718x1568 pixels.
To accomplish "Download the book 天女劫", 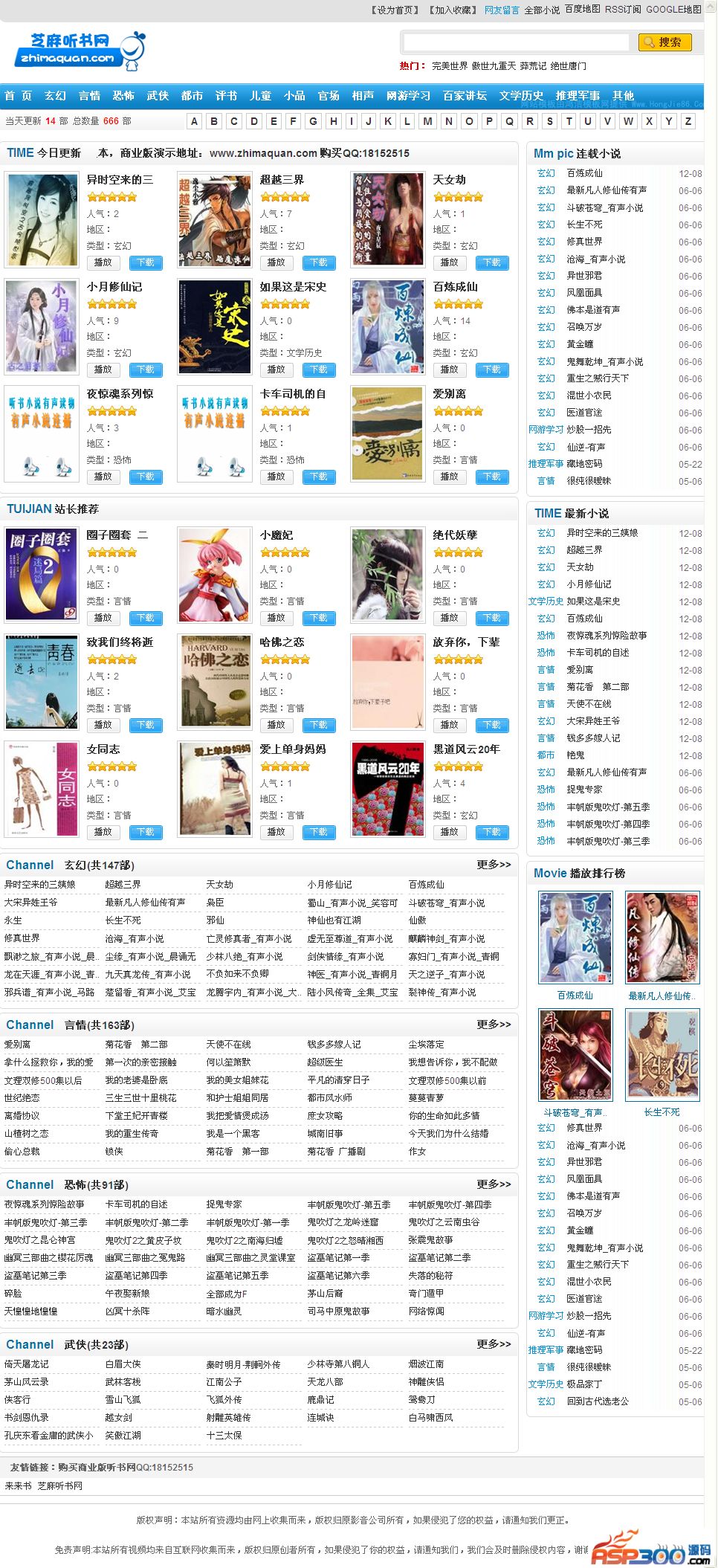I will pyautogui.click(x=492, y=262).
